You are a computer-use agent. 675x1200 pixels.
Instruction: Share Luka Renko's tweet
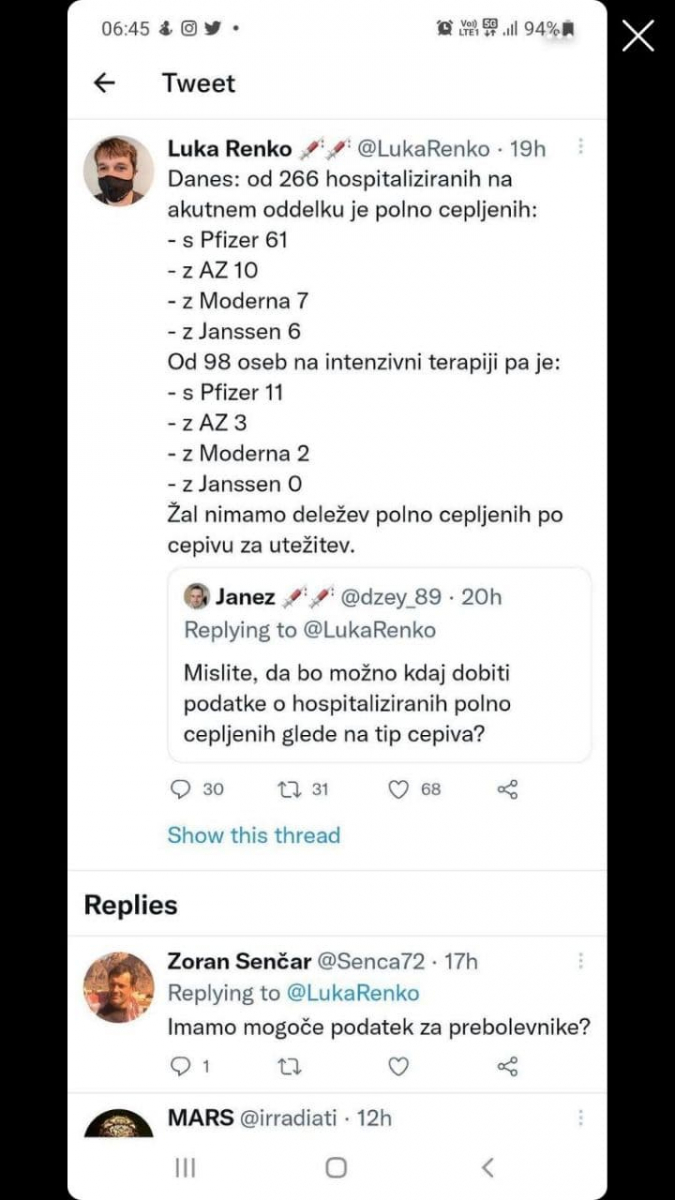click(x=508, y=790)
